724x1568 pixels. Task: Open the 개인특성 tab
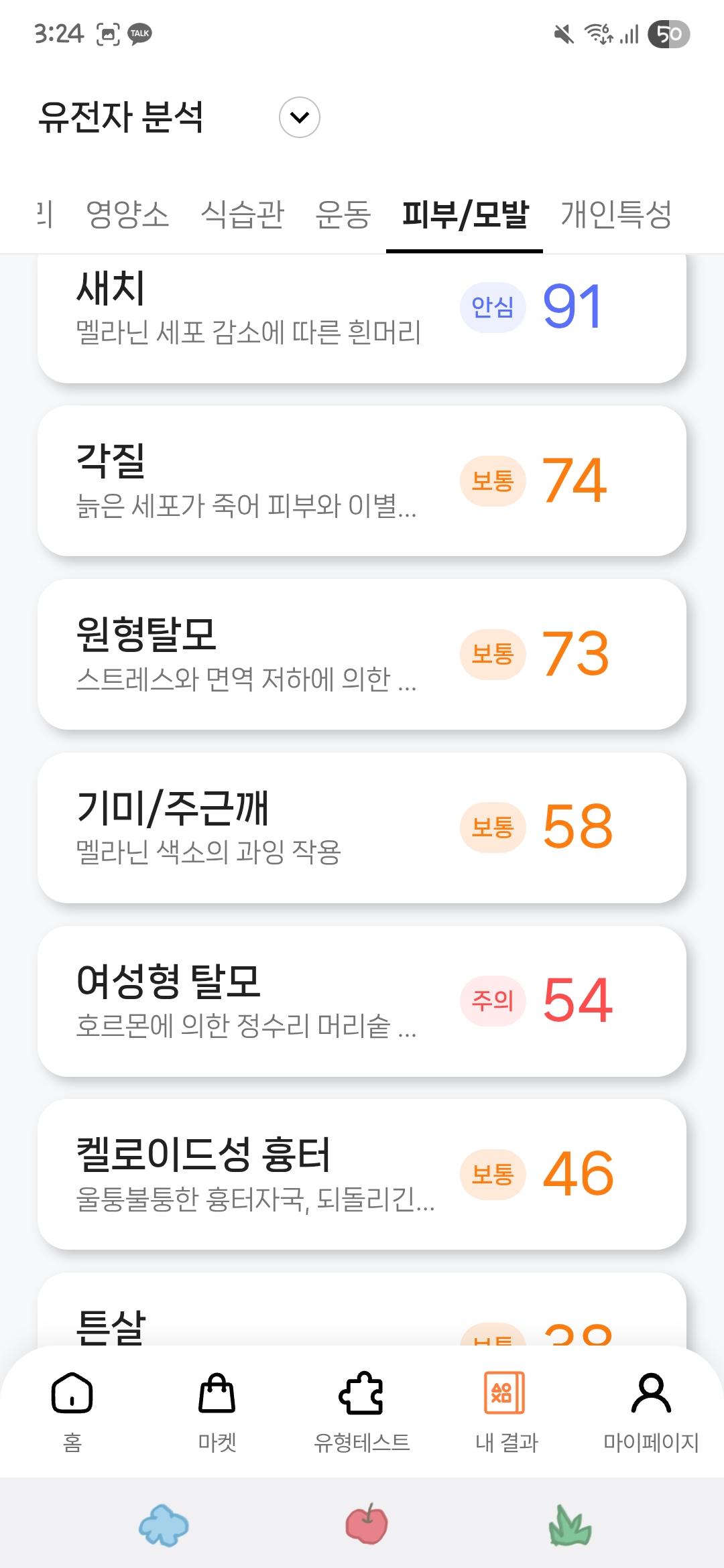tap(616, 214)
